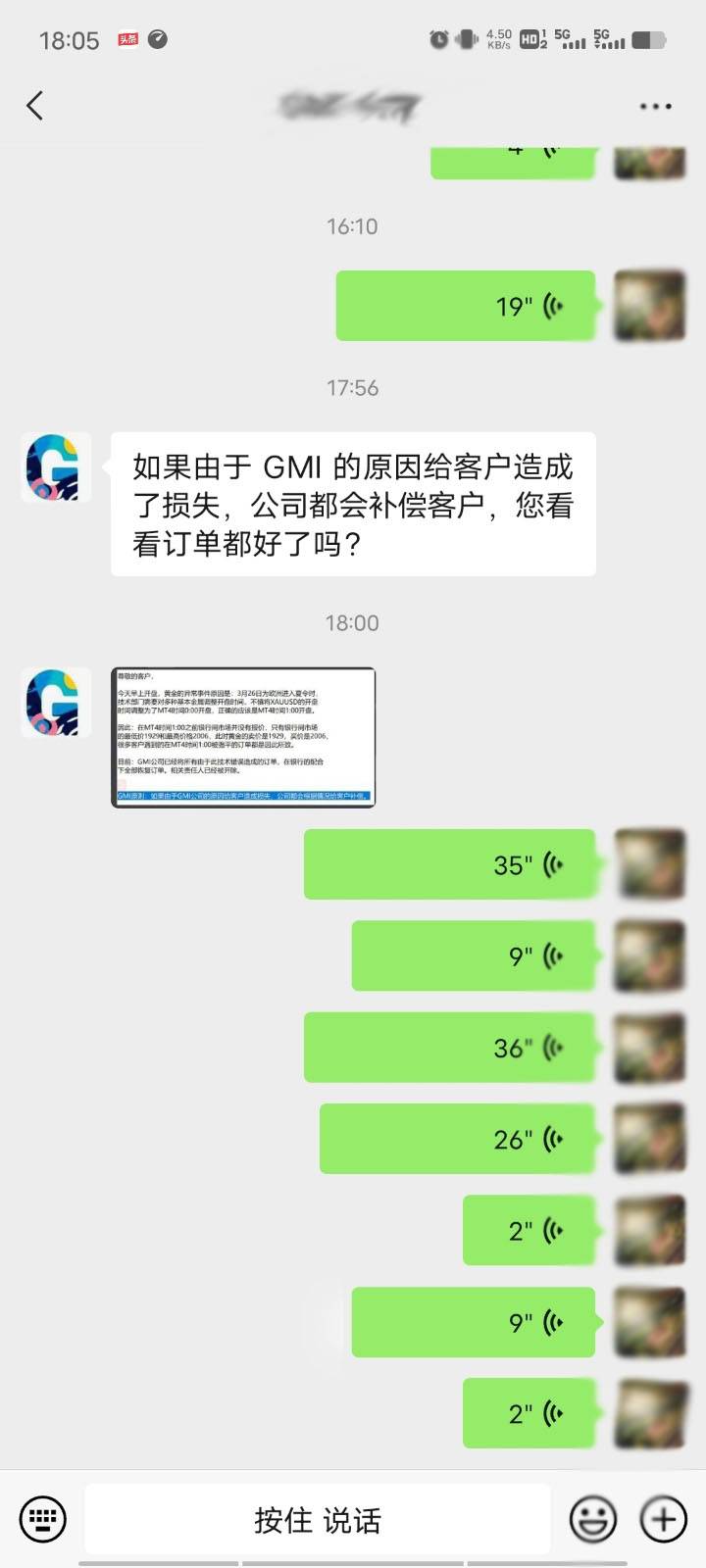
Task: Go back from the chat
Action: [x=35, y=106]
